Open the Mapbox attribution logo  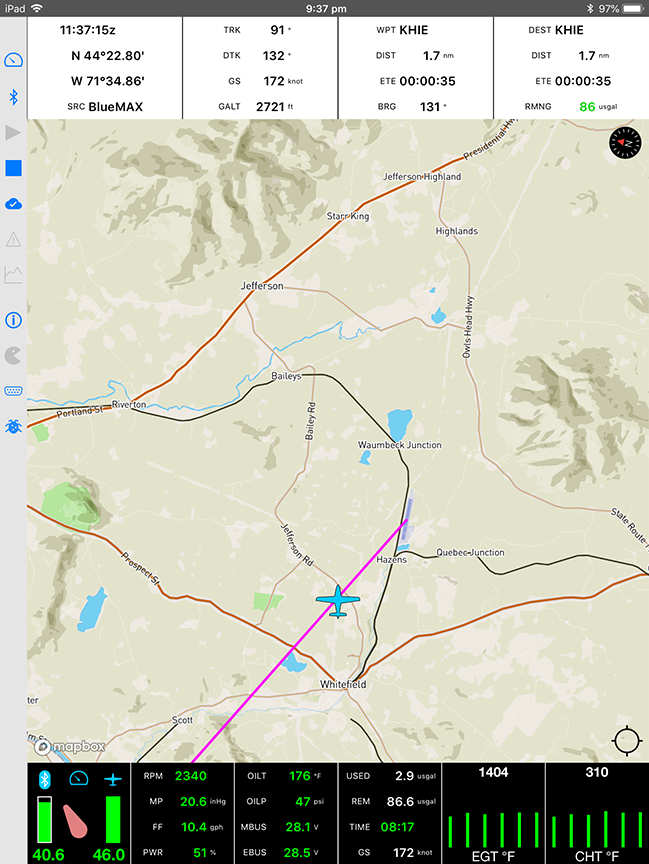click(x=64, y=746)
